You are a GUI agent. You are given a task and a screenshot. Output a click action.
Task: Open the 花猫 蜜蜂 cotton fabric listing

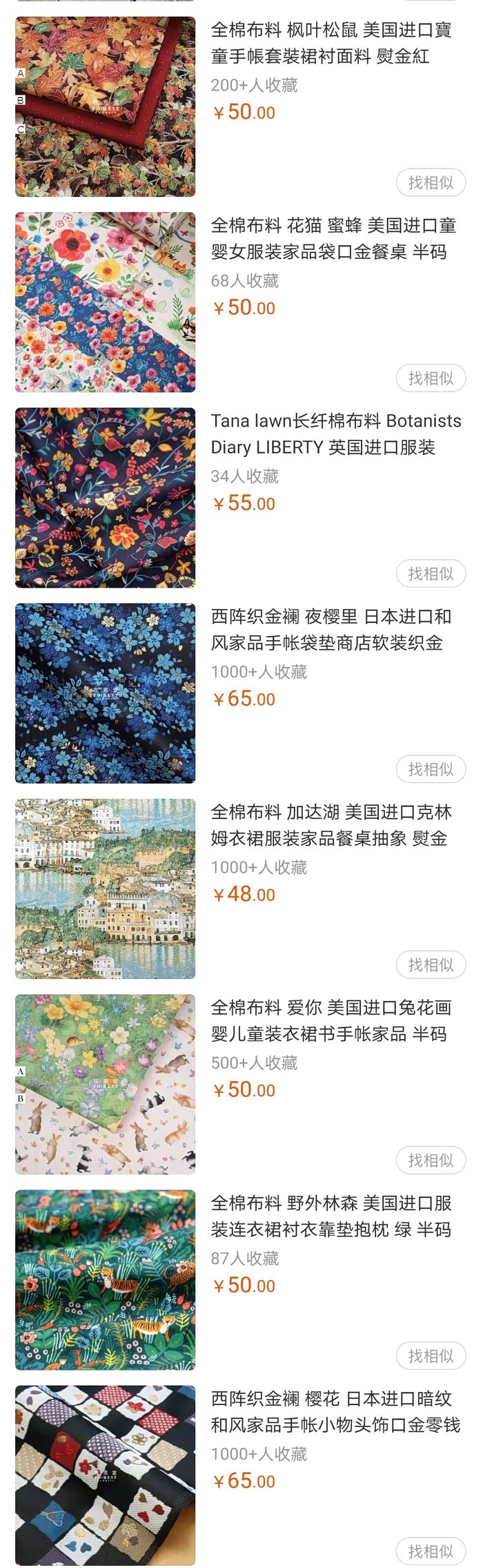coord(333,238)
